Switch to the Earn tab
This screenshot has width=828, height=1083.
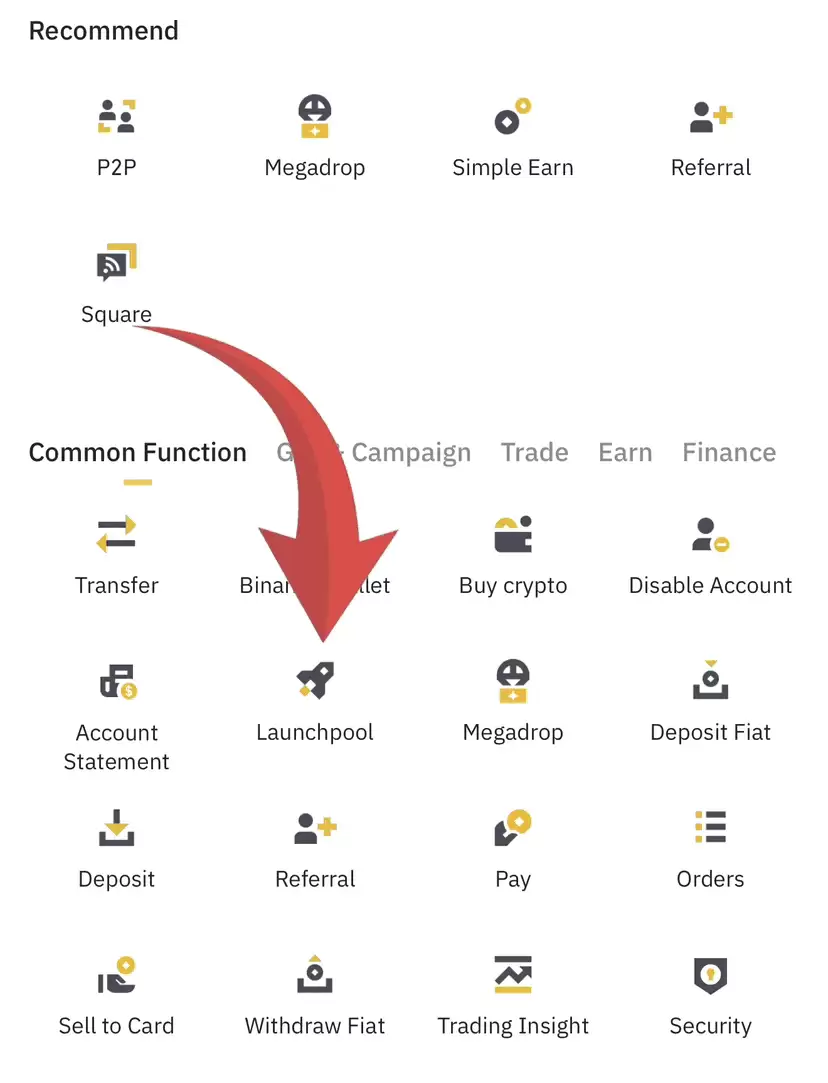(625, 452)
